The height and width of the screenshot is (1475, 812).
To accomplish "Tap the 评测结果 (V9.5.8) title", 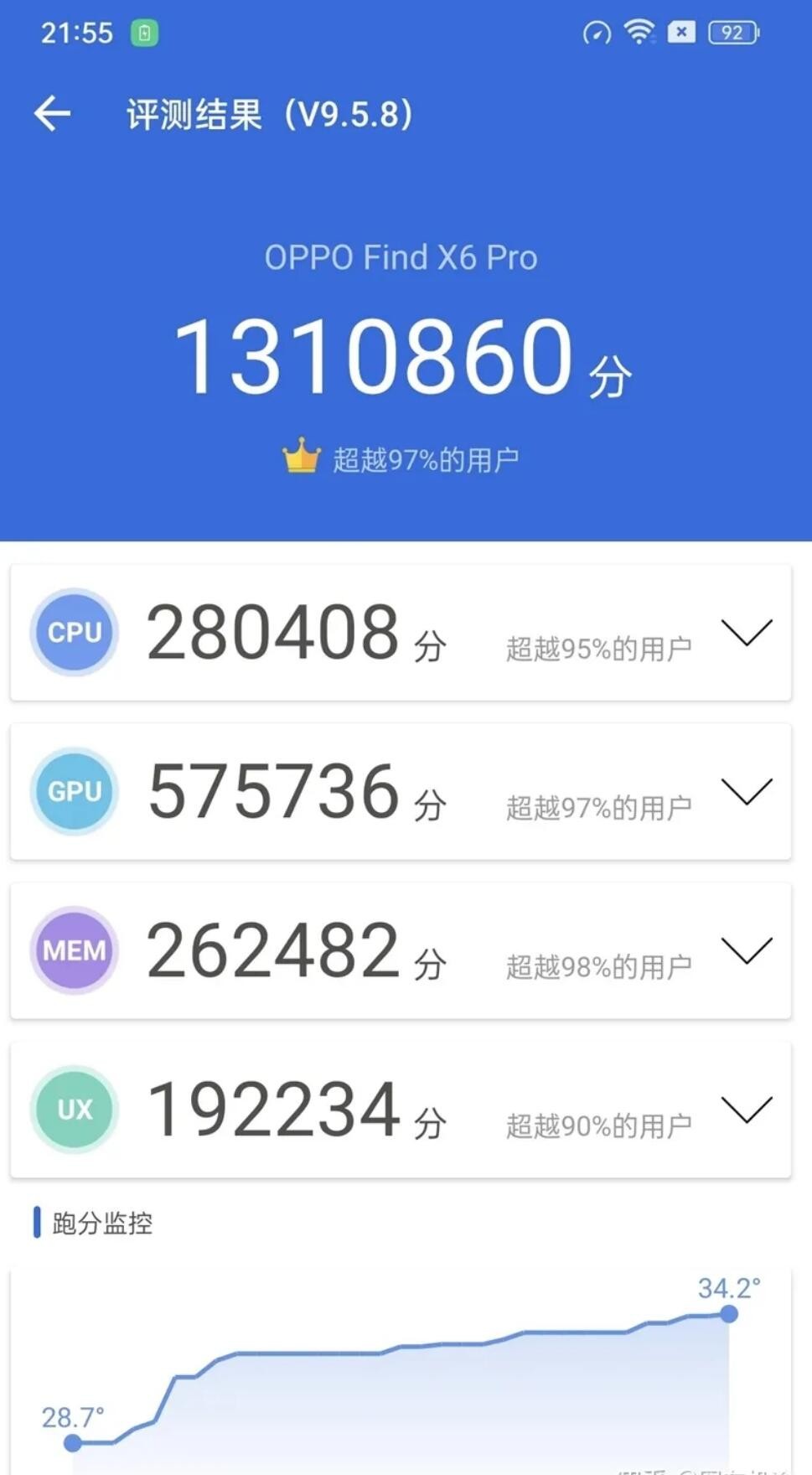I will click(268, 113).
